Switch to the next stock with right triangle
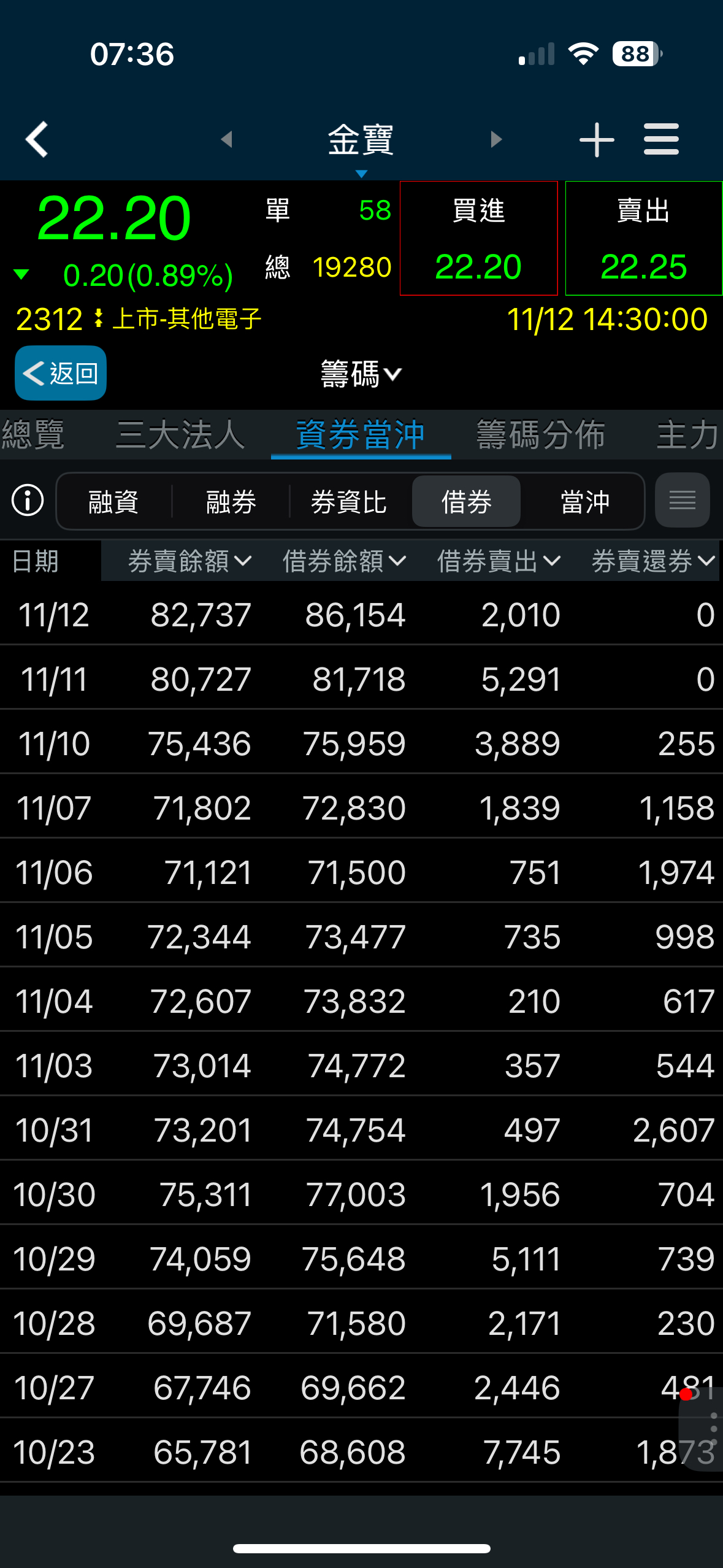Image resolution: width=723 pixels, height=1568 pixels. click(496, 140)
